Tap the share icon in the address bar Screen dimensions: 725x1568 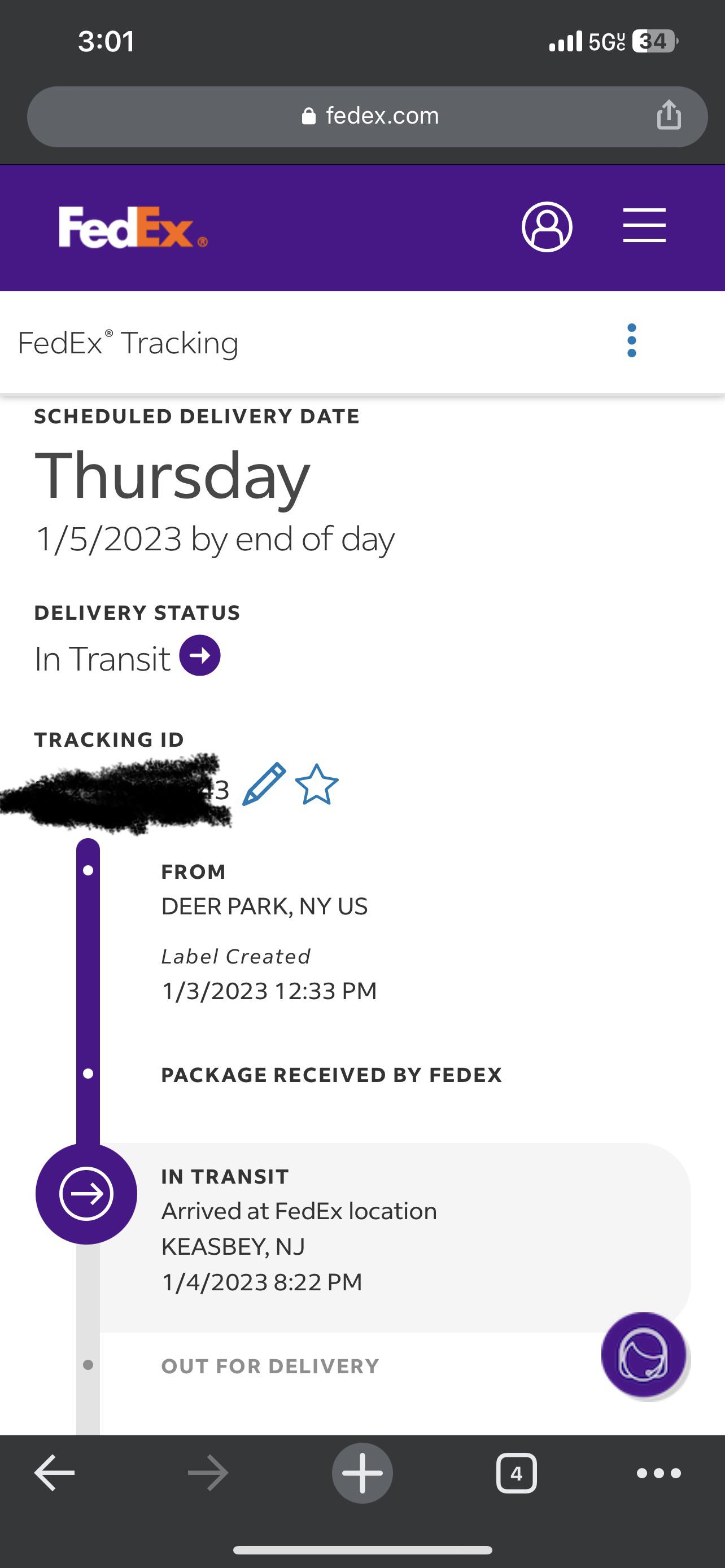coord(668,116)
